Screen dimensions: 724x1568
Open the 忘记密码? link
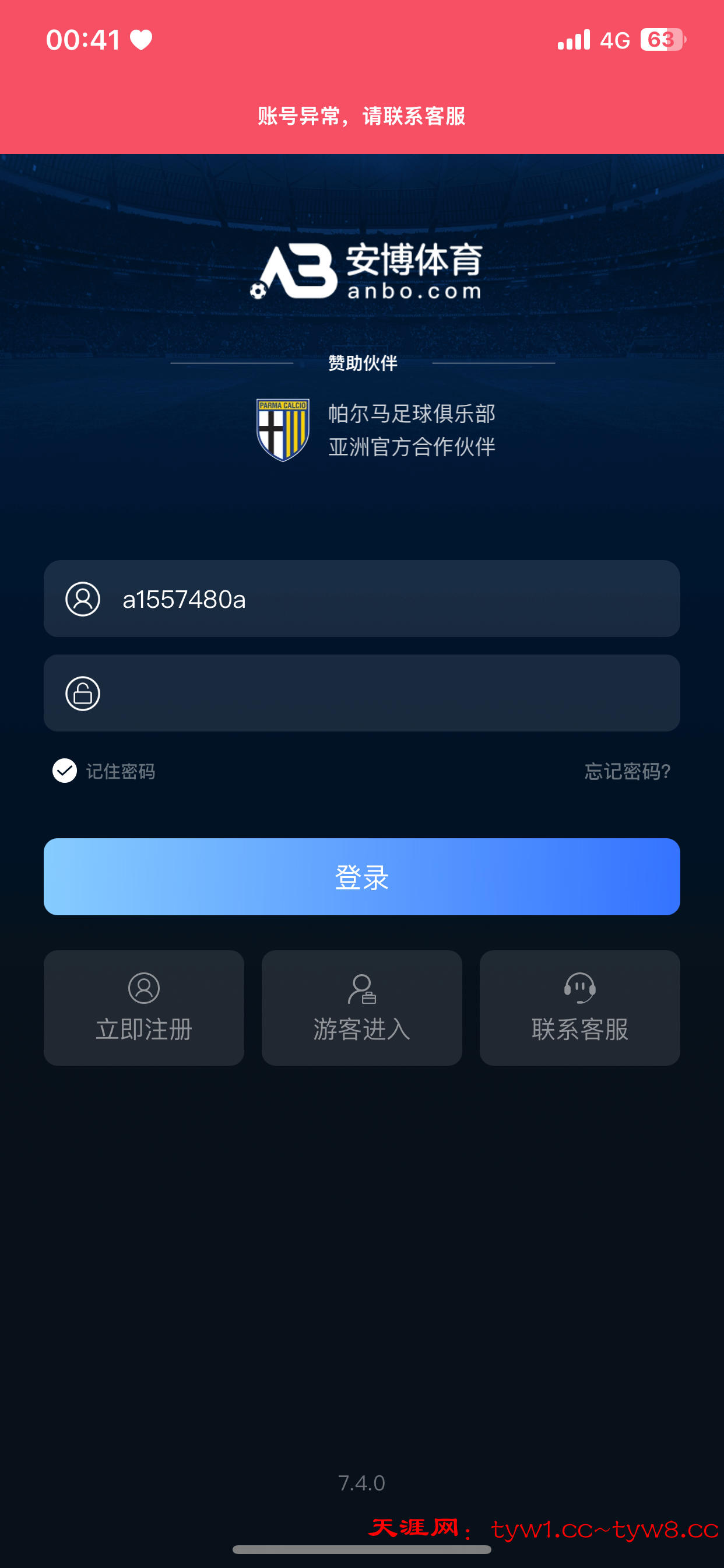tap(627, 771)
